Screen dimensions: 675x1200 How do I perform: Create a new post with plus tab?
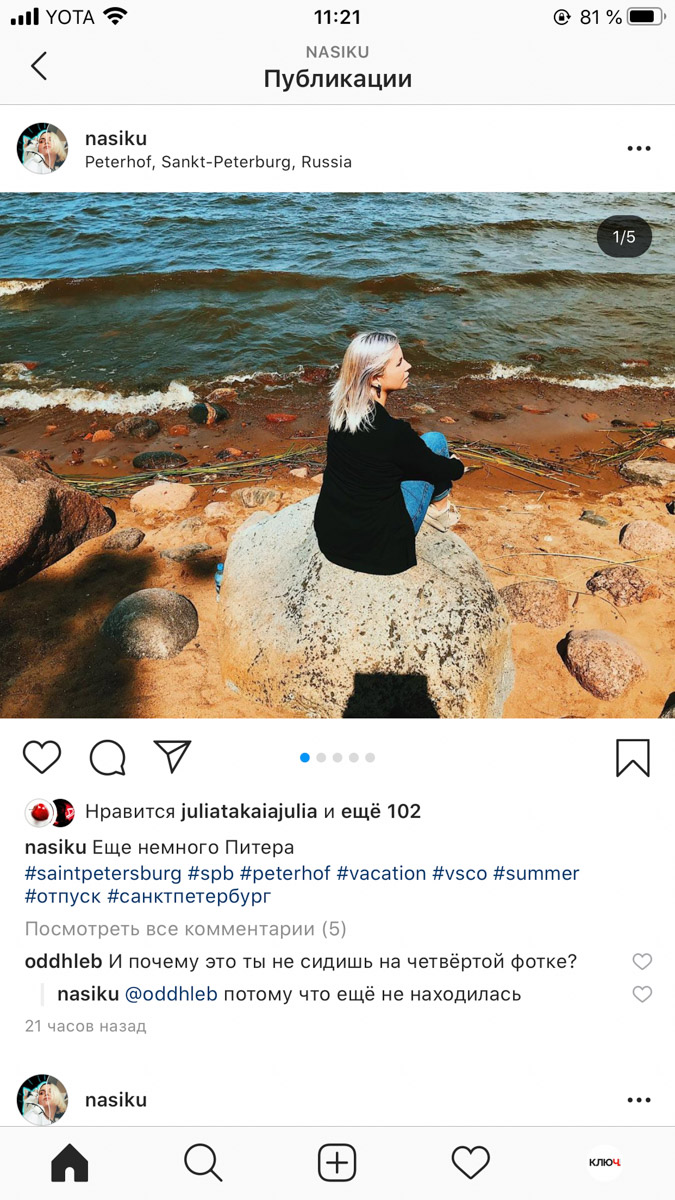(x=337, y=1163)
